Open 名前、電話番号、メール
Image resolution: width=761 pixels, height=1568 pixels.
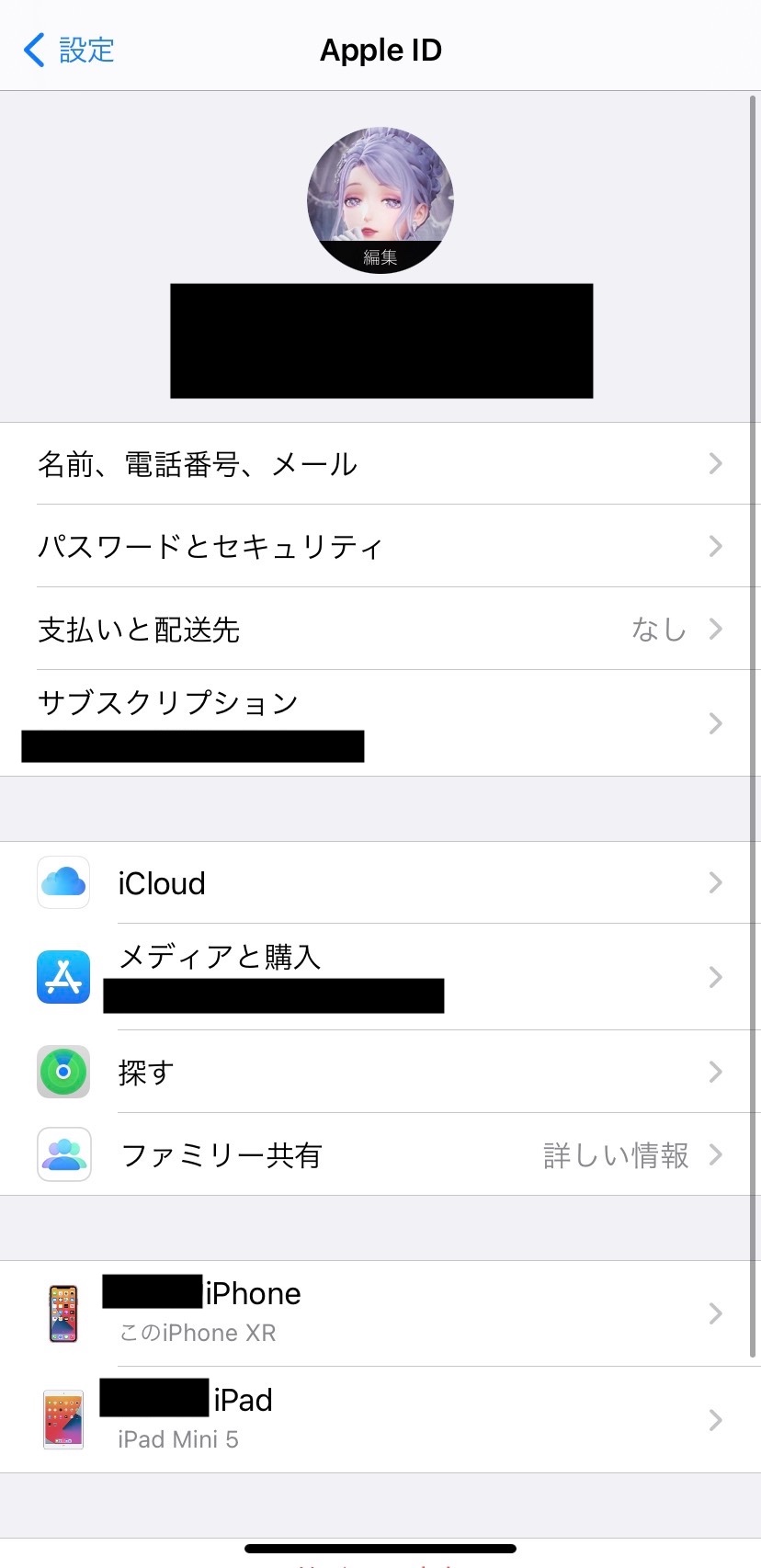(380, 464)
